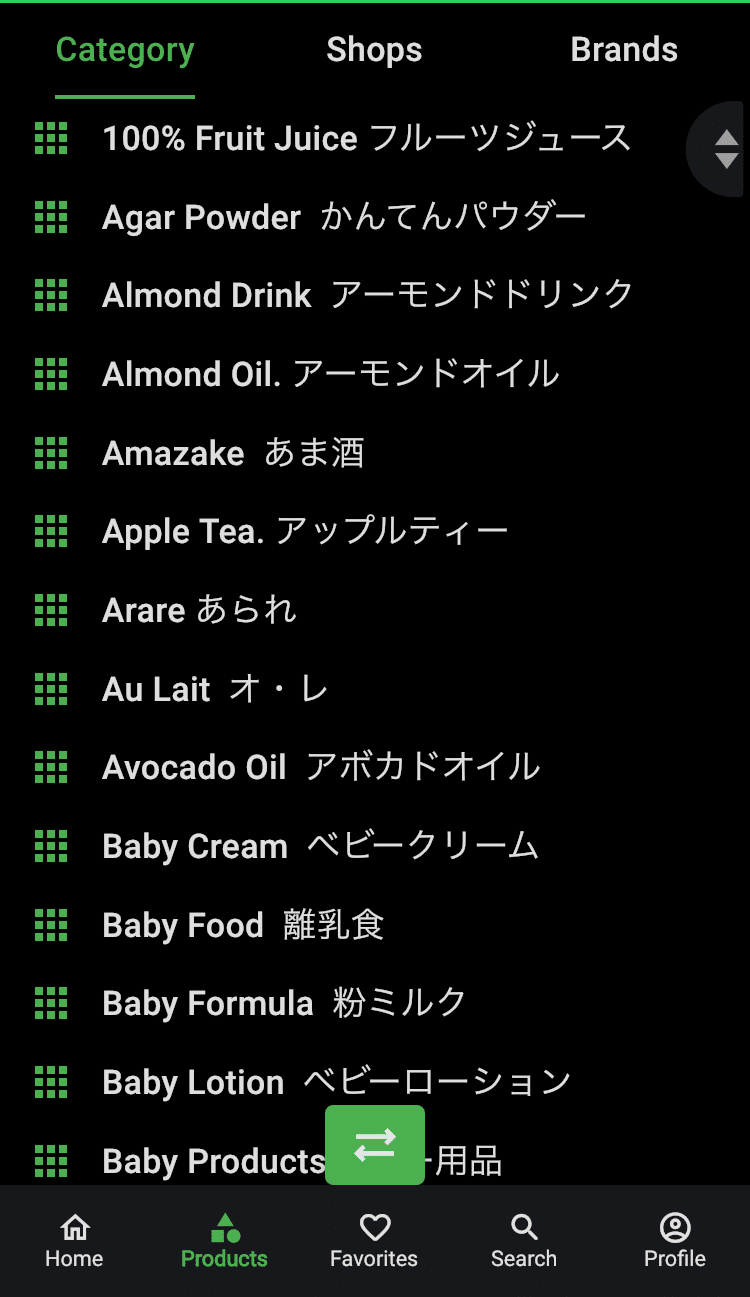
Task: Open the Baby Food category
Action: 243,925
